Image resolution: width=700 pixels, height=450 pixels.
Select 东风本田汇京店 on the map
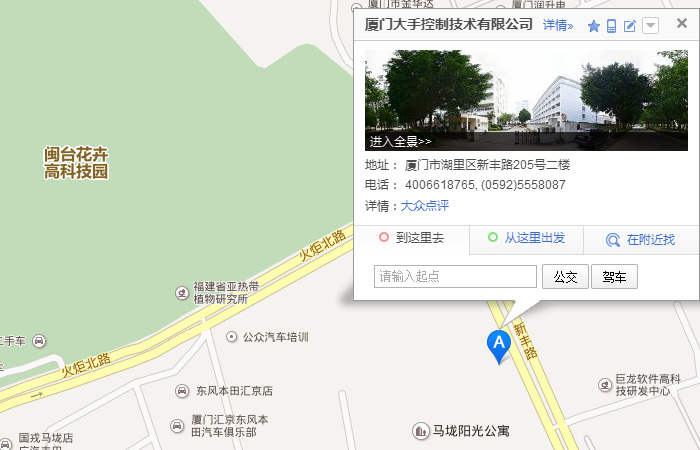click(x=225, y=391)
